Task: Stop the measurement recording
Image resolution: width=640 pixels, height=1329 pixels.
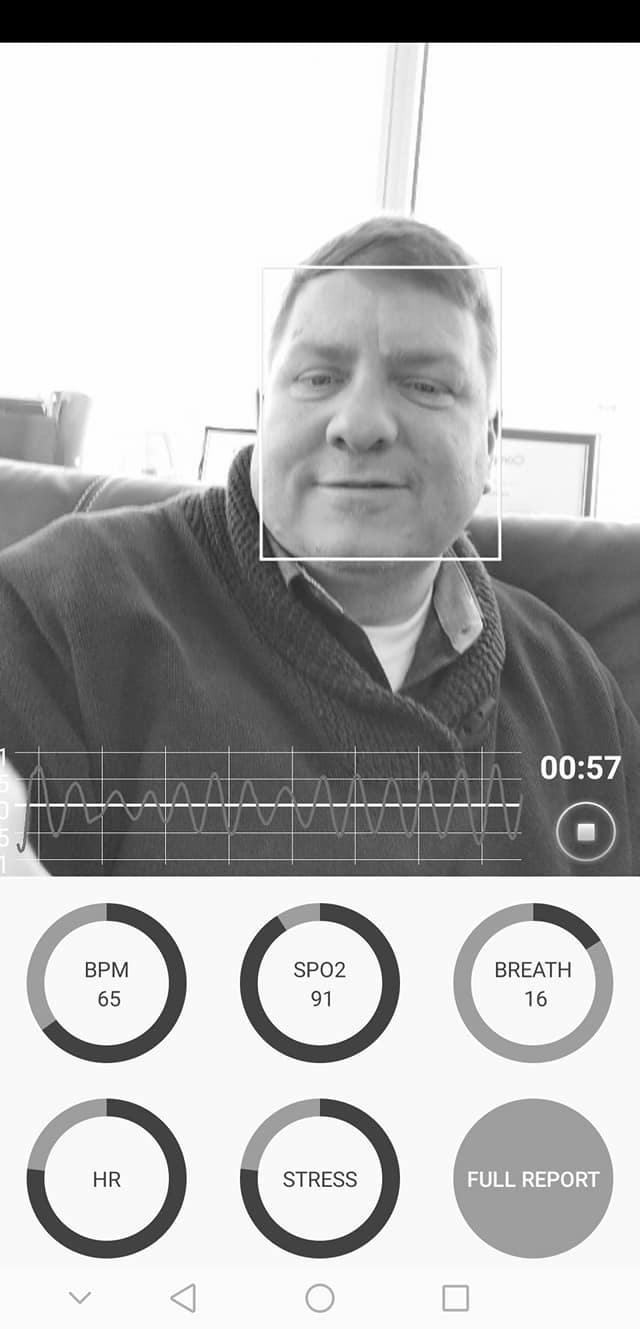Action: point(586,831)
